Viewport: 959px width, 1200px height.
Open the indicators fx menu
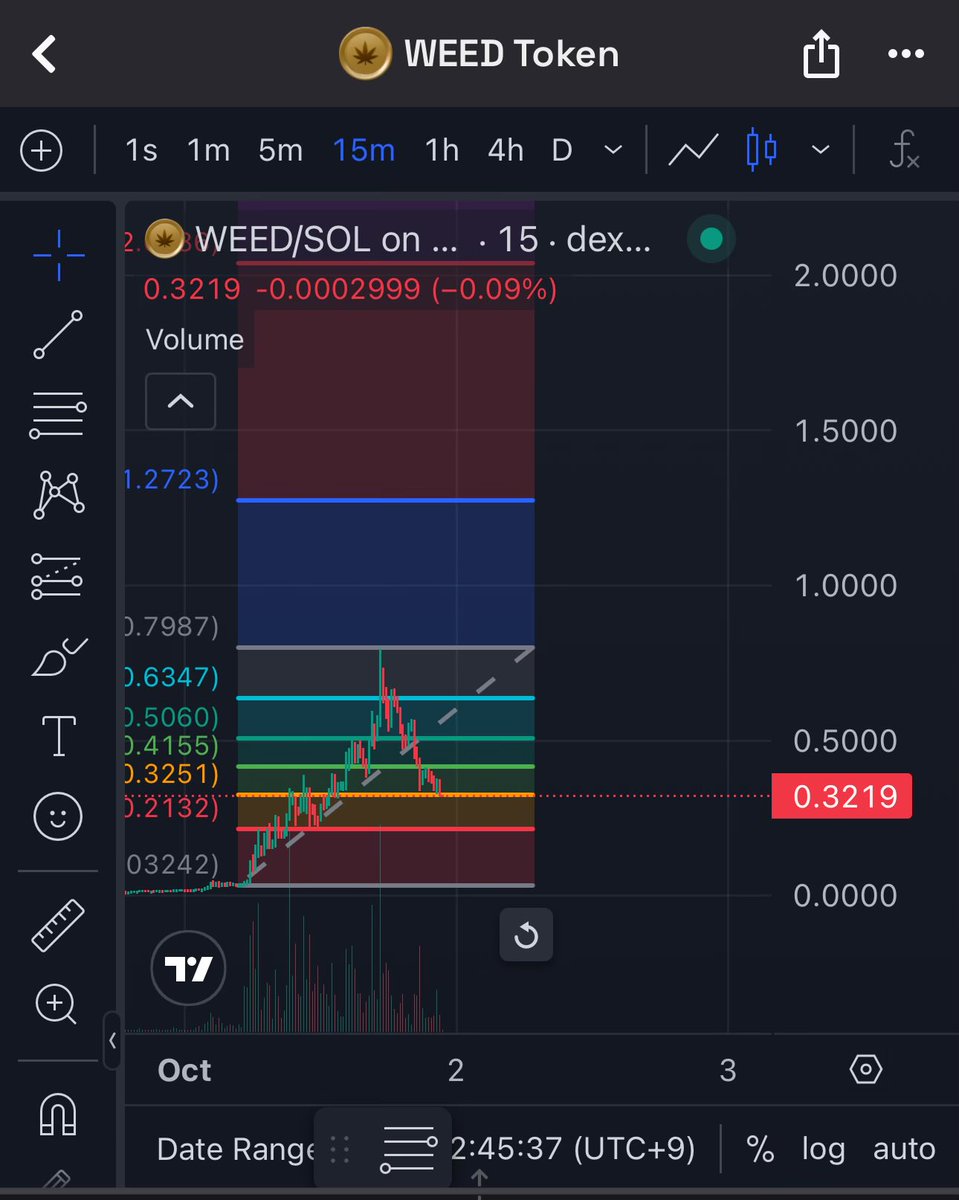tap(904, 151)
